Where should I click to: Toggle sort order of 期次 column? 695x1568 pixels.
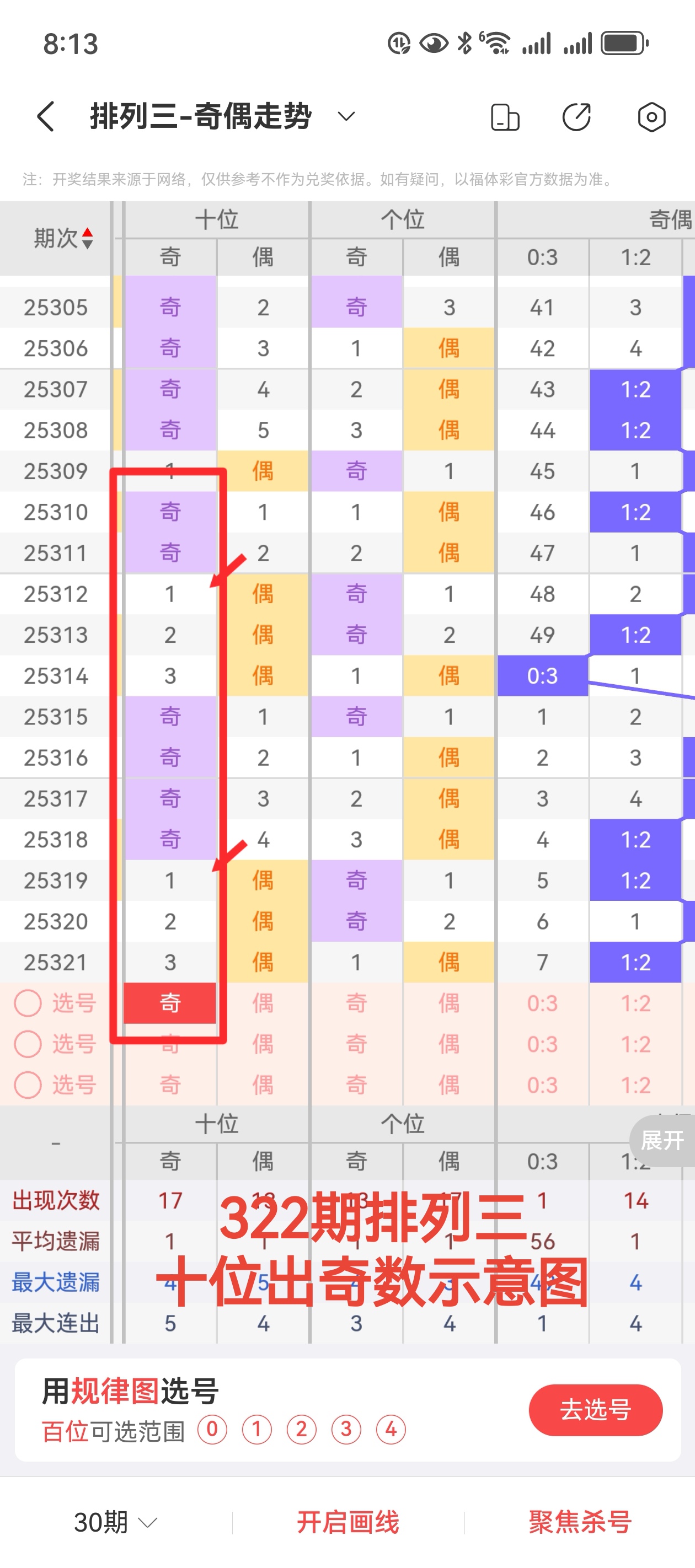[87, 238]
